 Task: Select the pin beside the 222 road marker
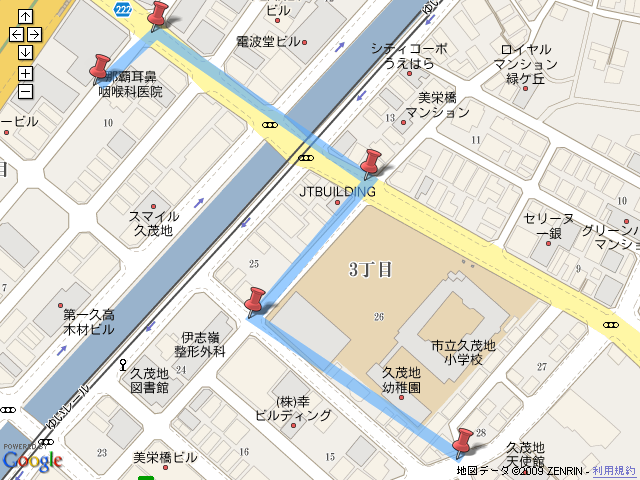click(x=158, y=15)
